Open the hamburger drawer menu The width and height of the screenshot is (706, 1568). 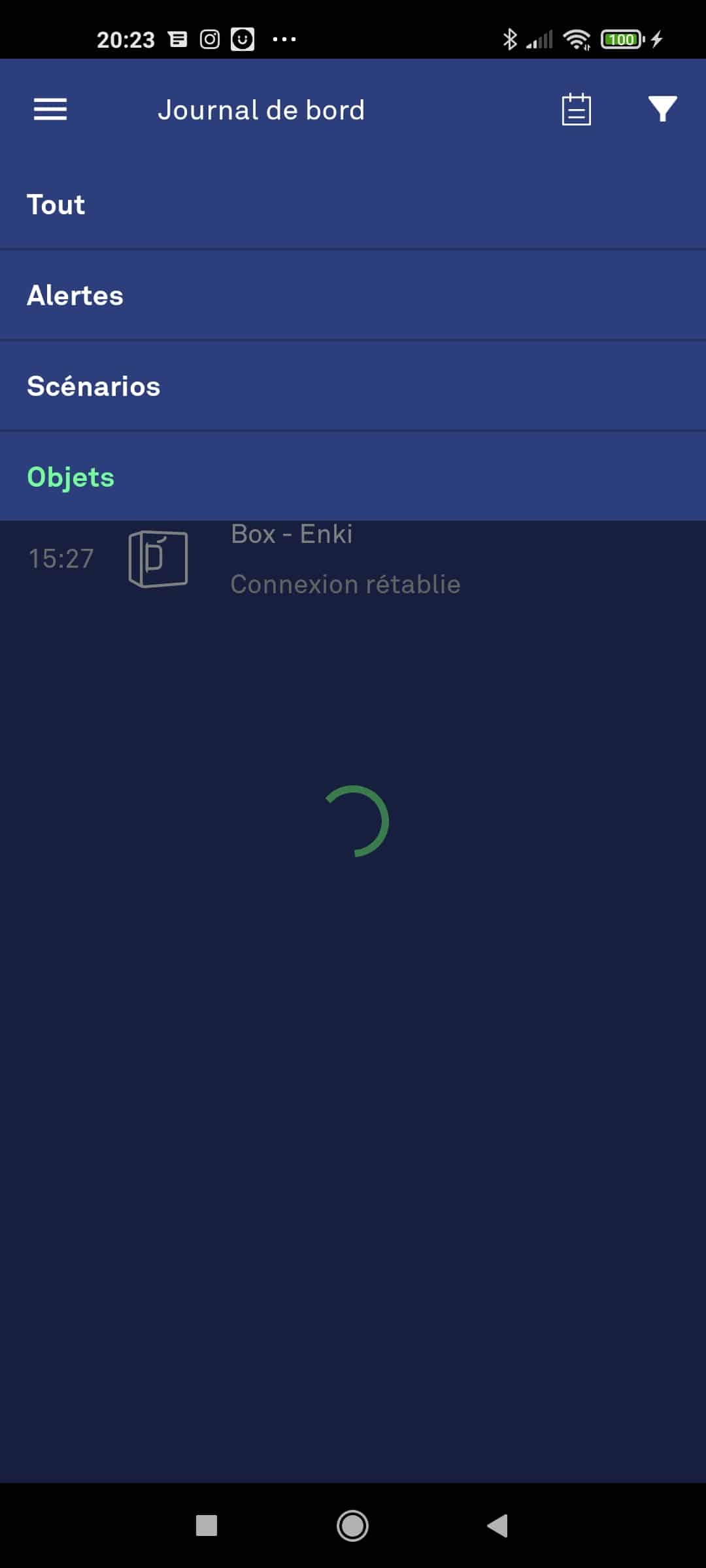pos(50,109)
